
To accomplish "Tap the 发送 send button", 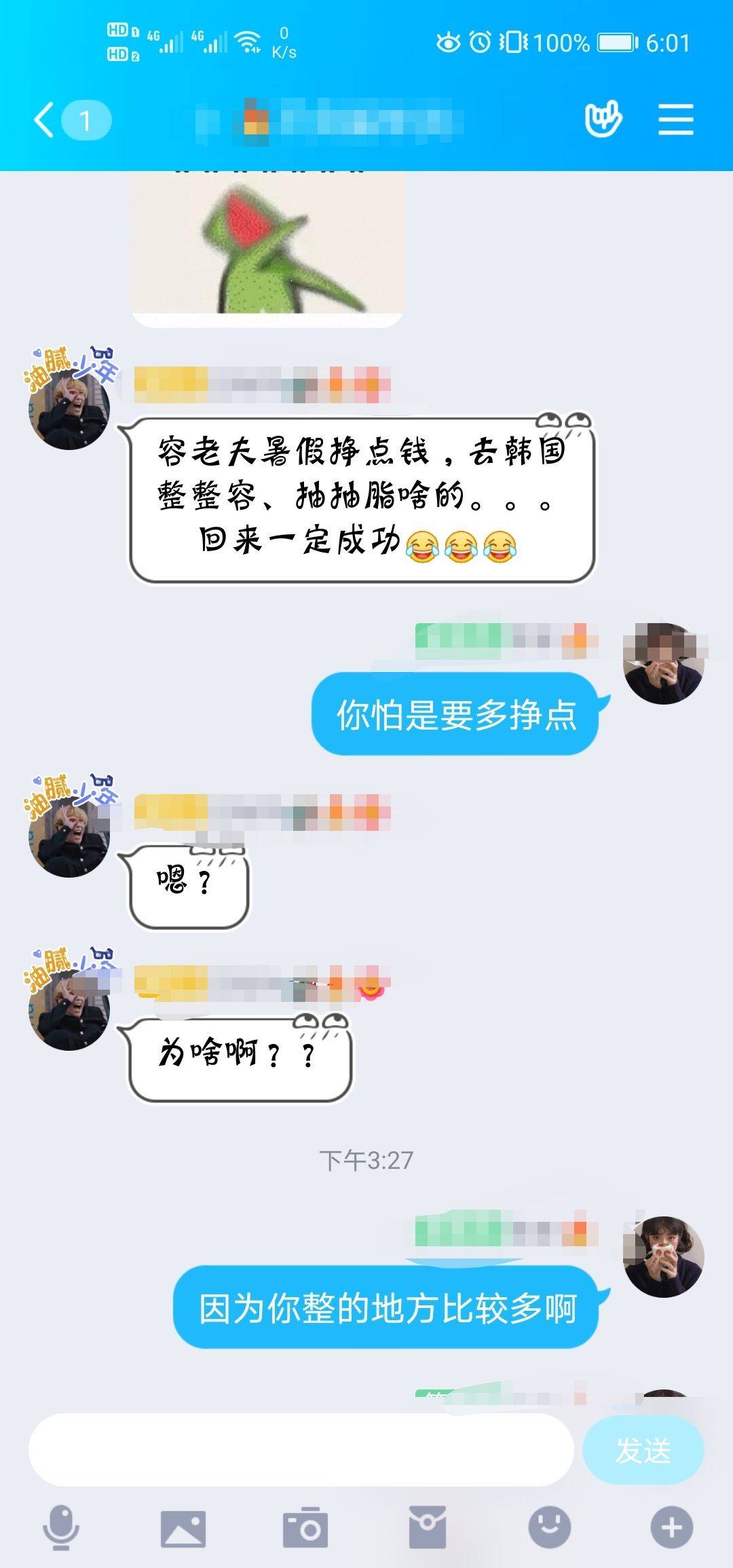I will 643,1451.
